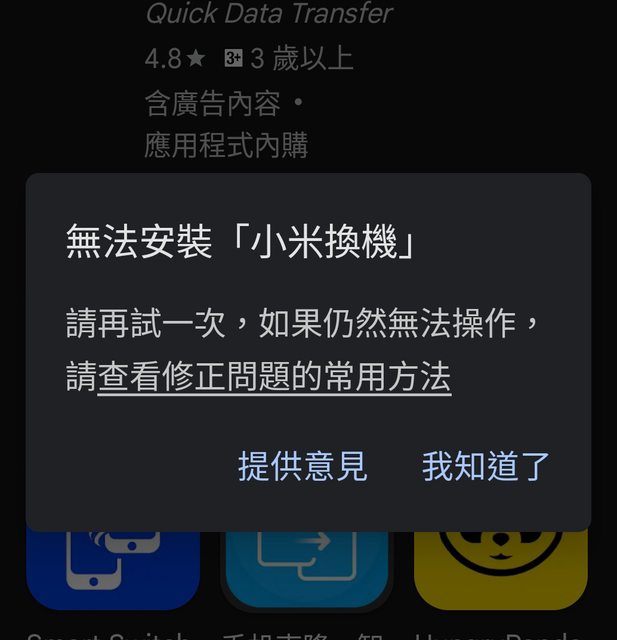Viewport: 617px width, 640px height.
Task: Tap the 提供意見 feedback button
Action: click(302, 466)
